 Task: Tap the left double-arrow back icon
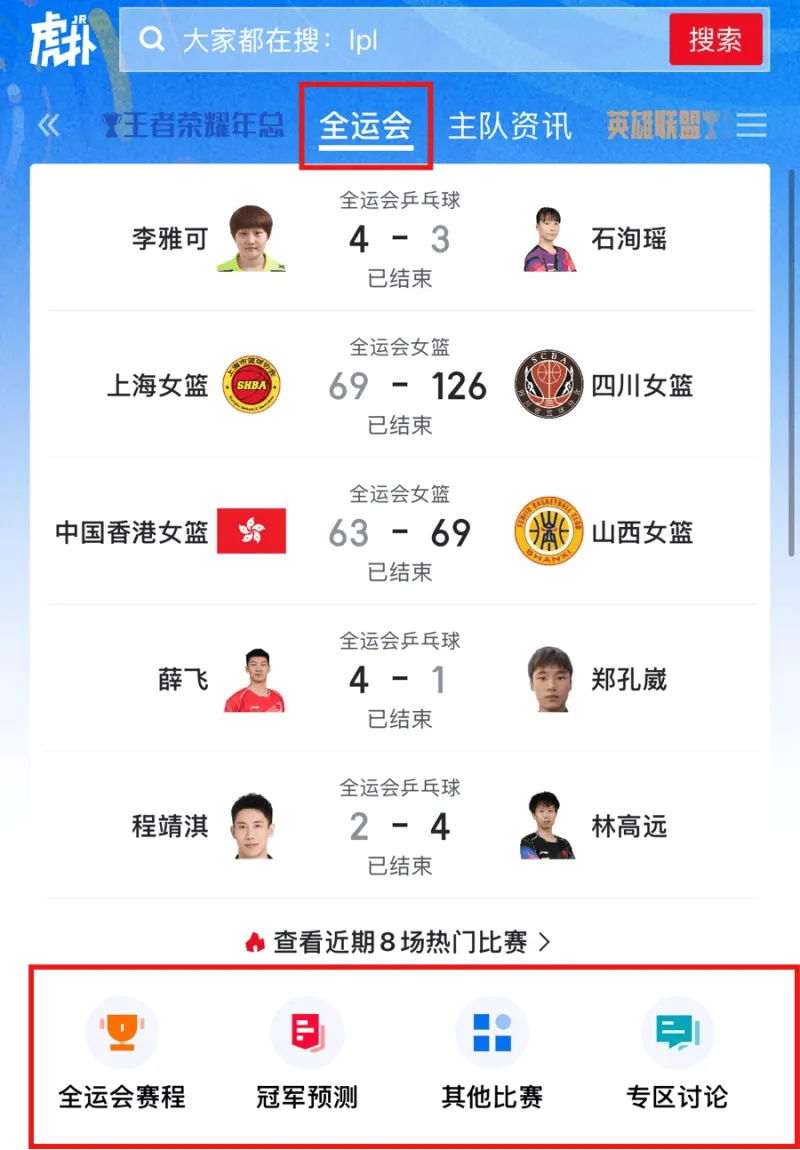pyautogui.click(x=48, y=125)
